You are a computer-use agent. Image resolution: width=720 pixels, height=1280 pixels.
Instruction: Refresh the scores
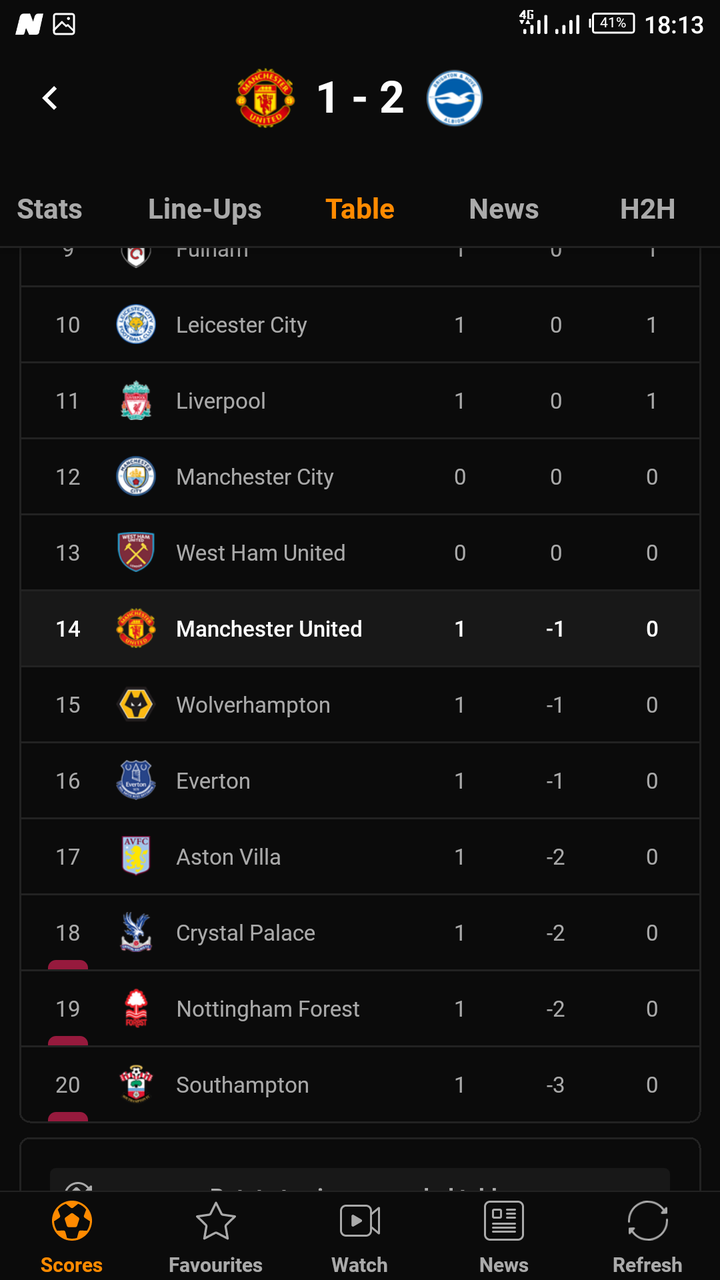pyautogui.click(x=648, y=1238)
